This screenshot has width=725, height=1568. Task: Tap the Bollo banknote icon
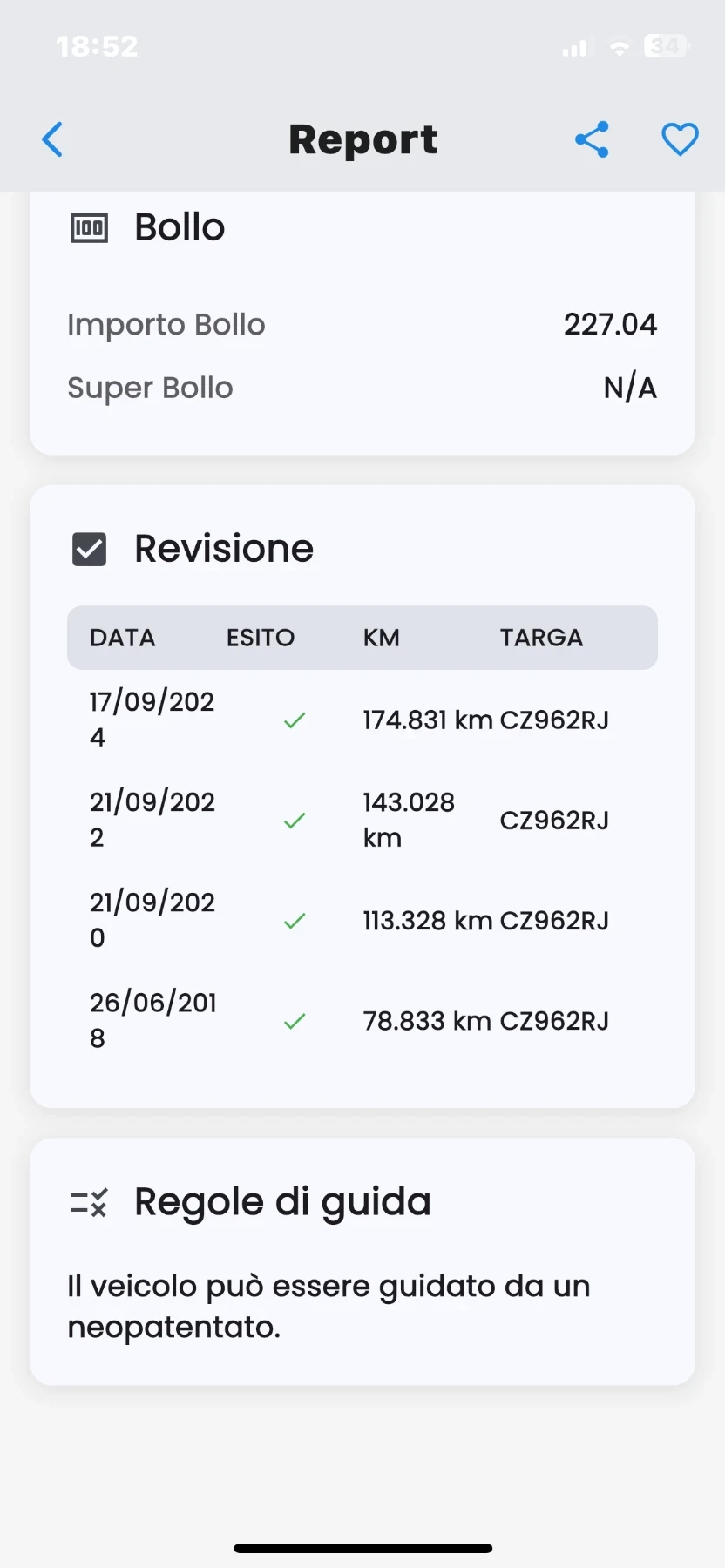click(x=89, y=227)
